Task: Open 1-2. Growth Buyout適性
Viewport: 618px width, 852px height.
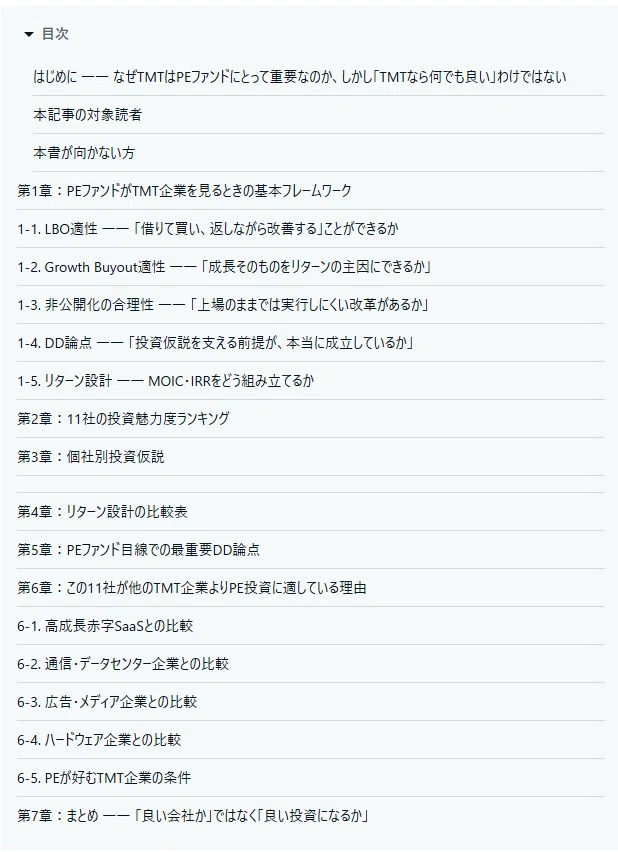Action: [x=224, y=267]
